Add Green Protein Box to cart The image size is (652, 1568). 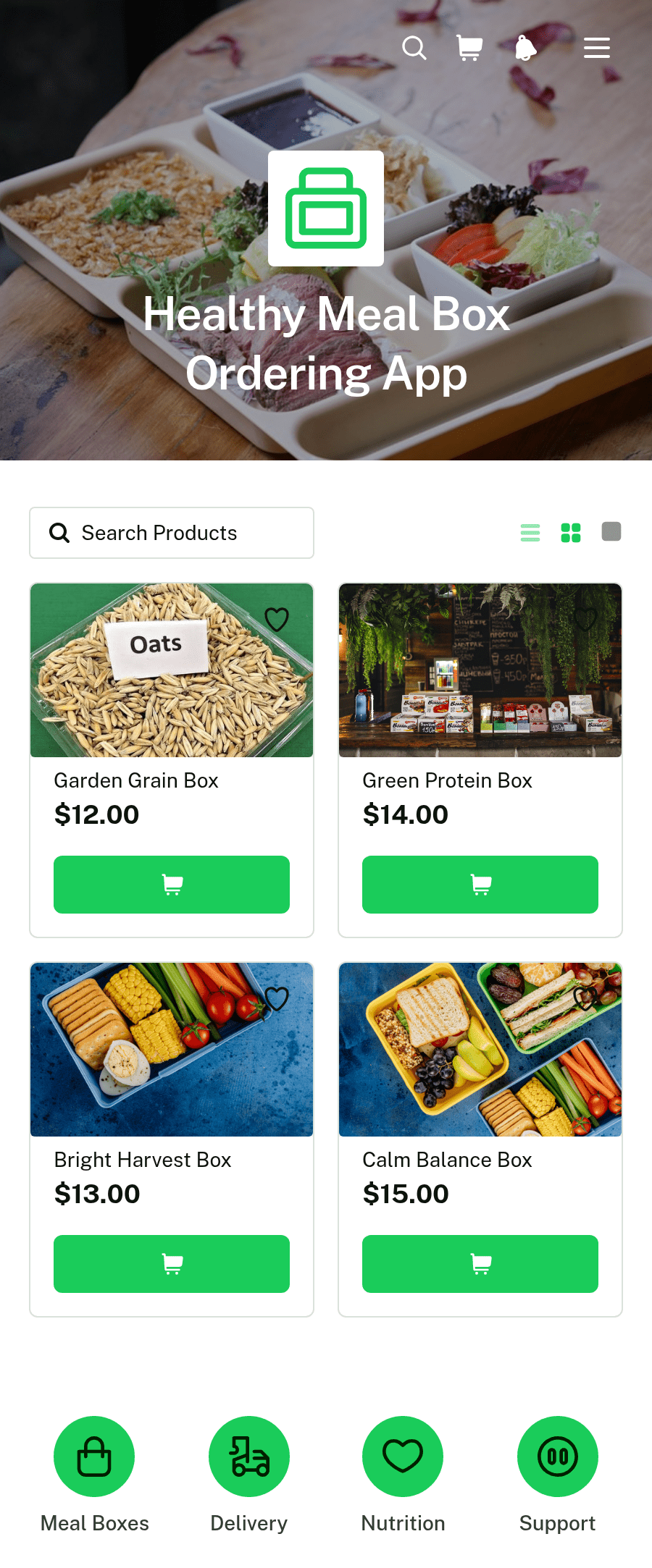[x=480, y=885]
